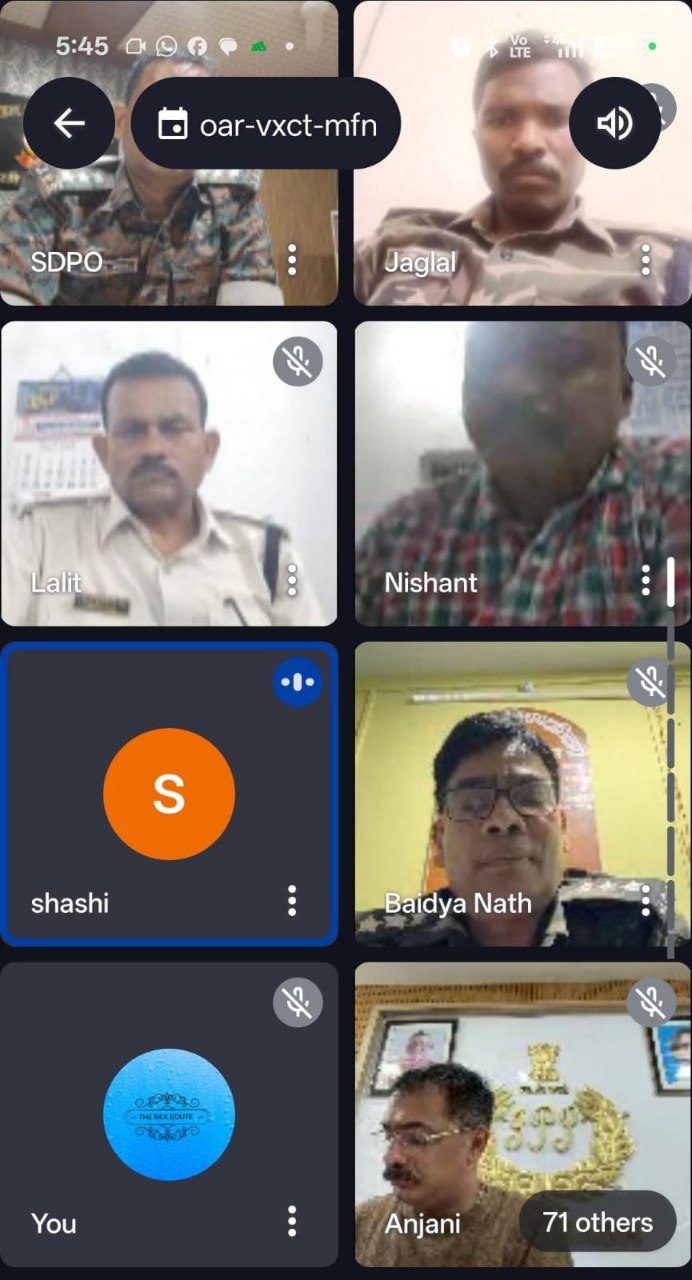Open options menu on Baidya Nath tile
This screenshot has height=1280, width=692.
[646, 900]
